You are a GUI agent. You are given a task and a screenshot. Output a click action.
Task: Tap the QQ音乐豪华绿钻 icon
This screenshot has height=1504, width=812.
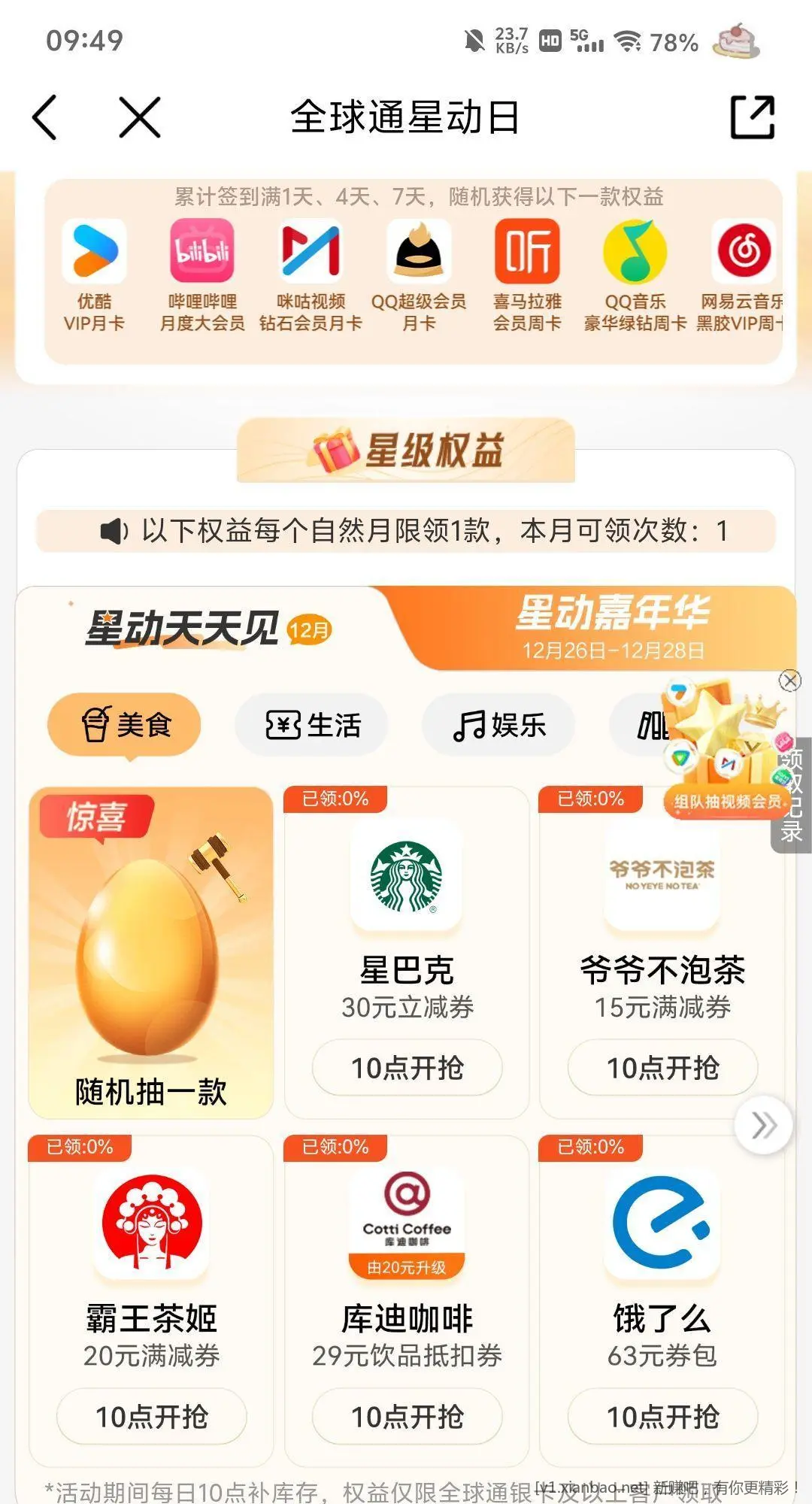pos(635,252)
